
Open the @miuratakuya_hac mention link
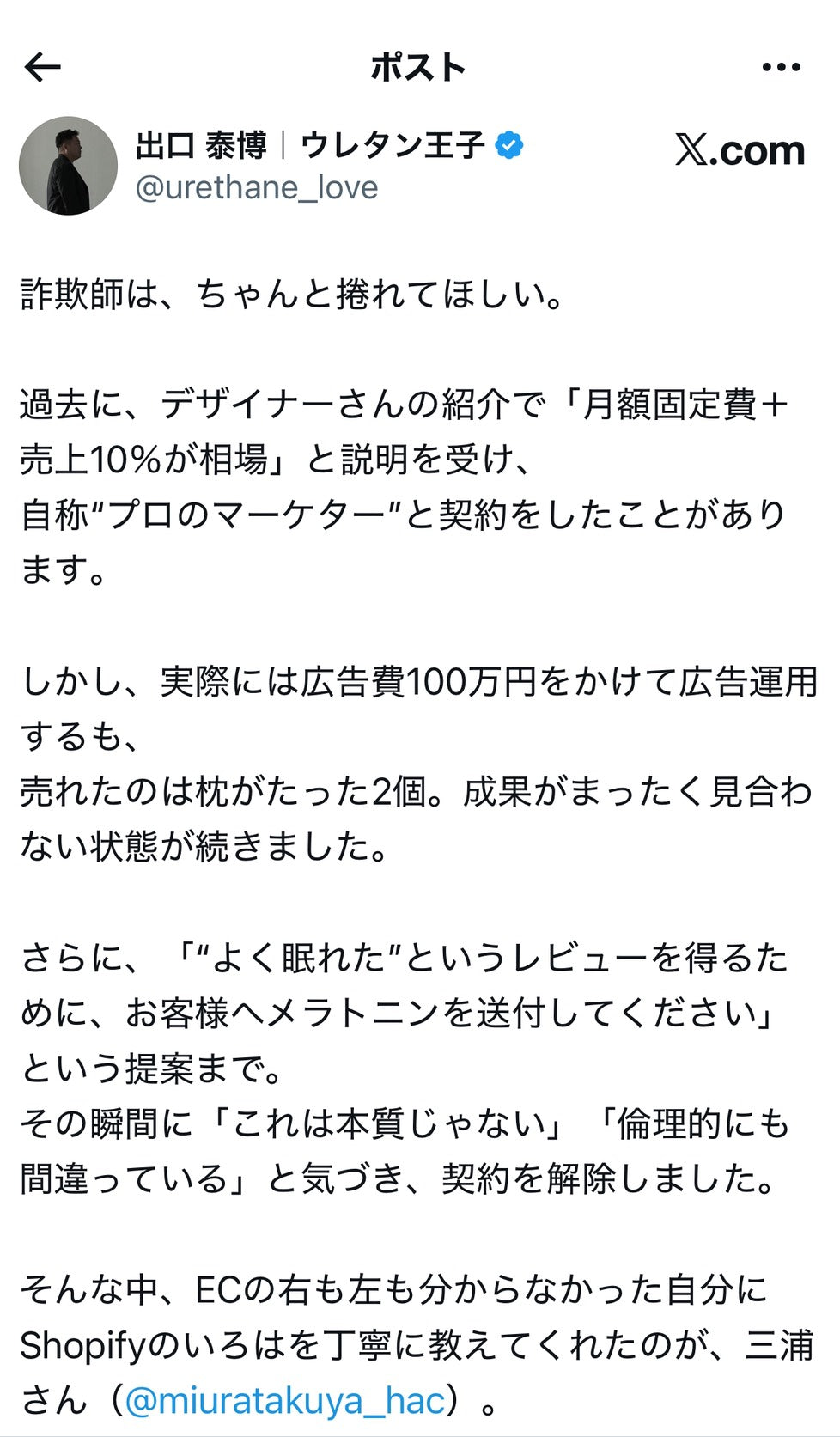[x=285, y=1400]
